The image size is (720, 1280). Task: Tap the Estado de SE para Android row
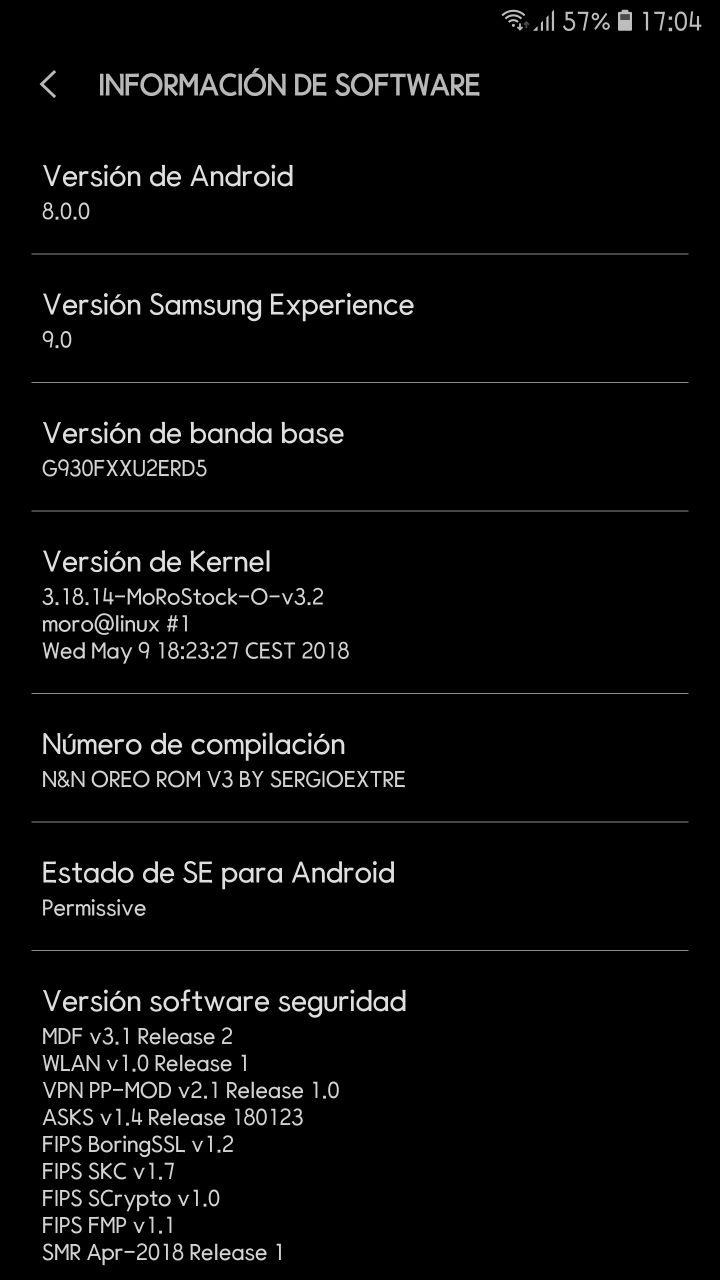pos(360,888)
